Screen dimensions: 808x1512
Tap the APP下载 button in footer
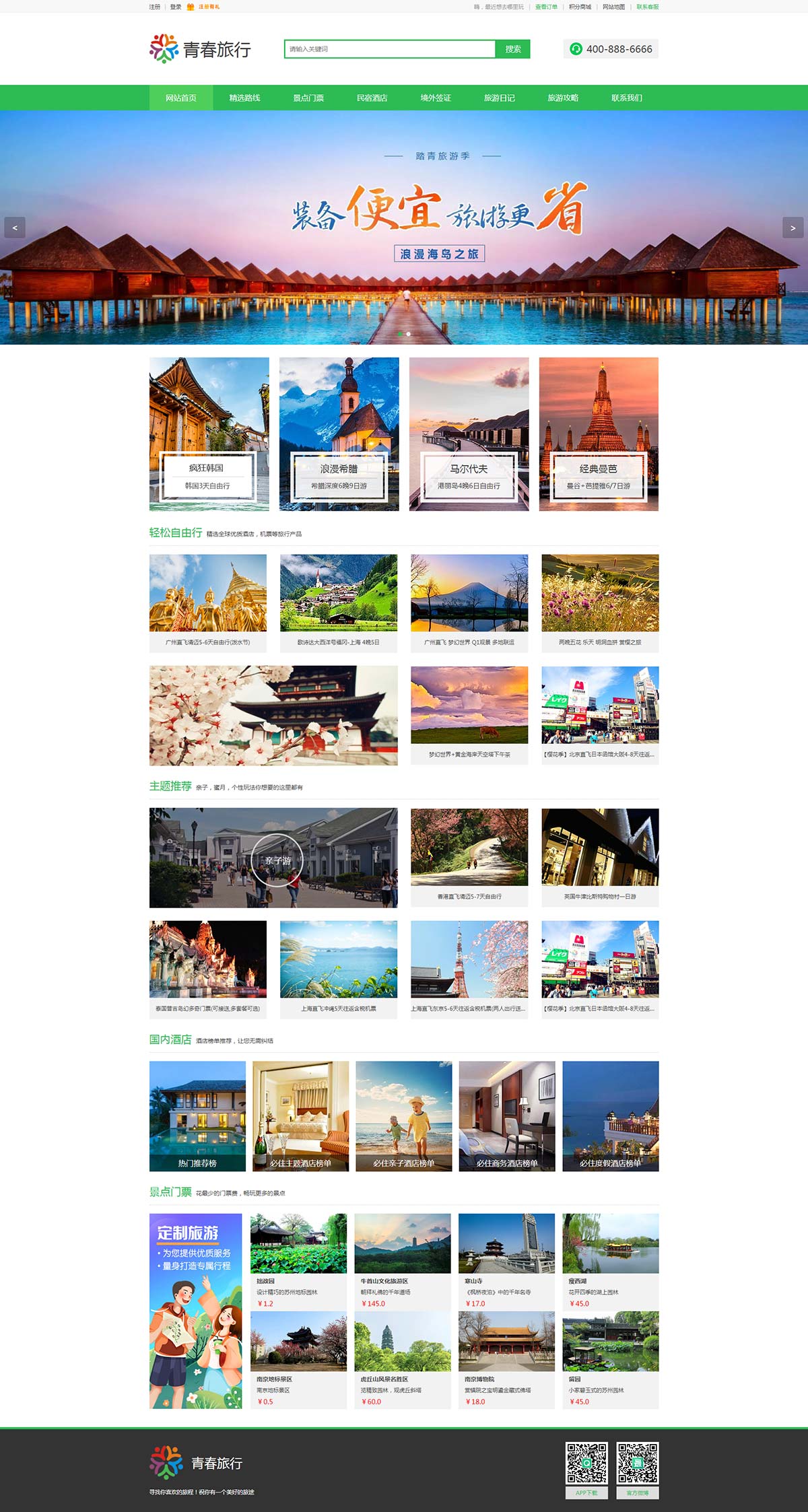(586, 1492)
